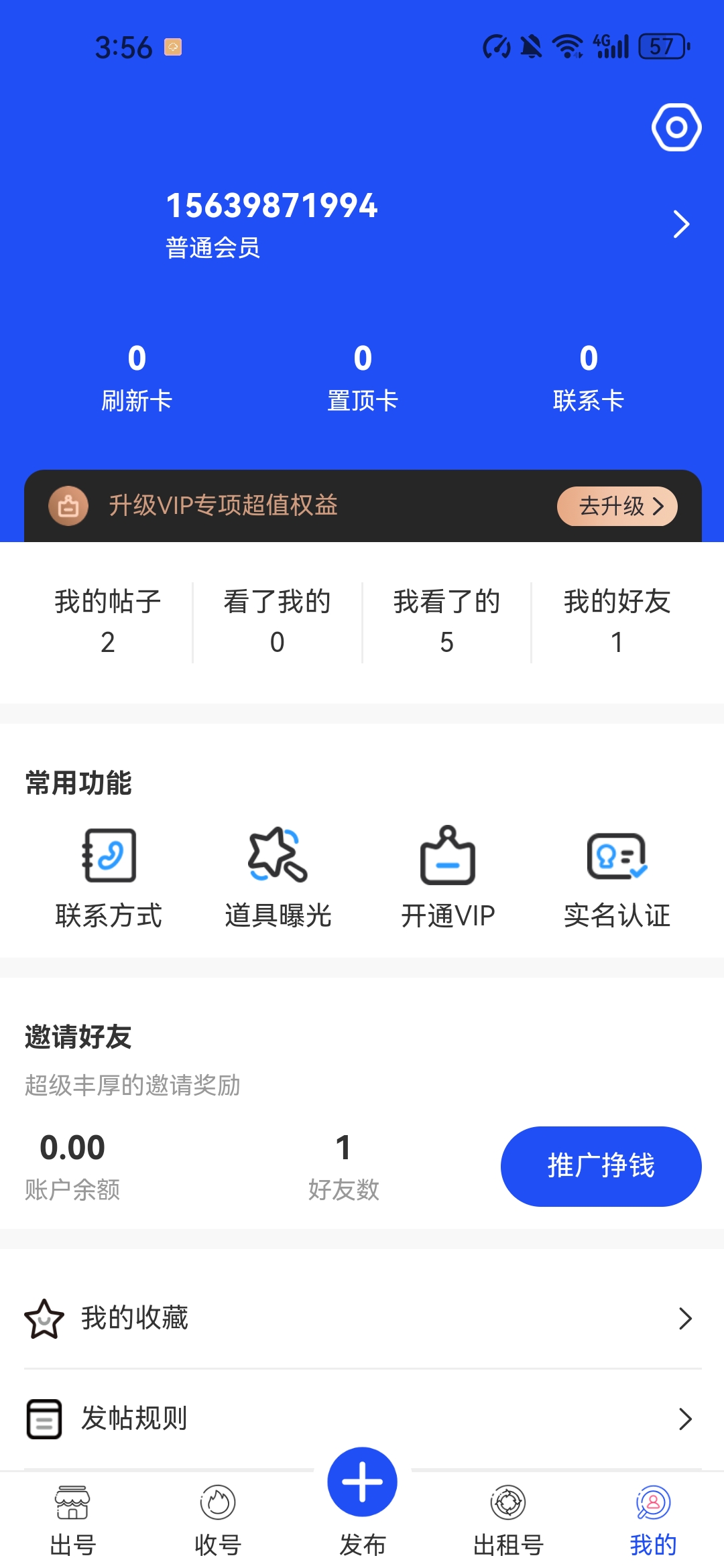Open 我看了的 history

[x=447, y=621]
